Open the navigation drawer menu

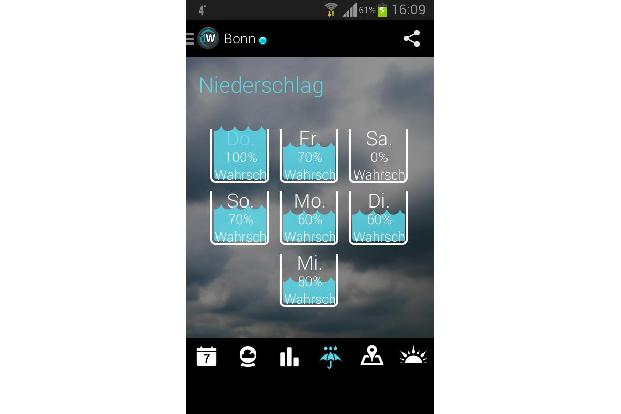[x=190, y=39]
